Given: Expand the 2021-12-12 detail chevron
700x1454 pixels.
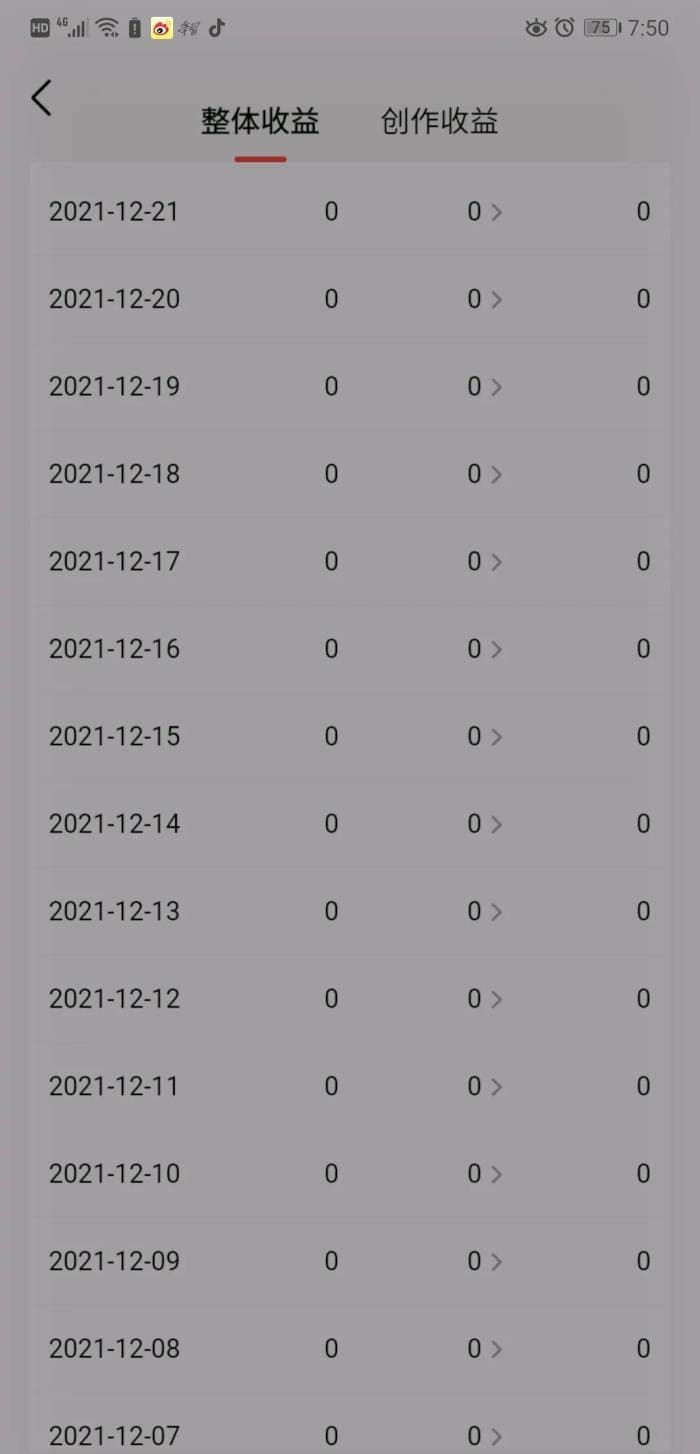Looking at the screenshot, I should pyautogui.click(x=496, y=999).
